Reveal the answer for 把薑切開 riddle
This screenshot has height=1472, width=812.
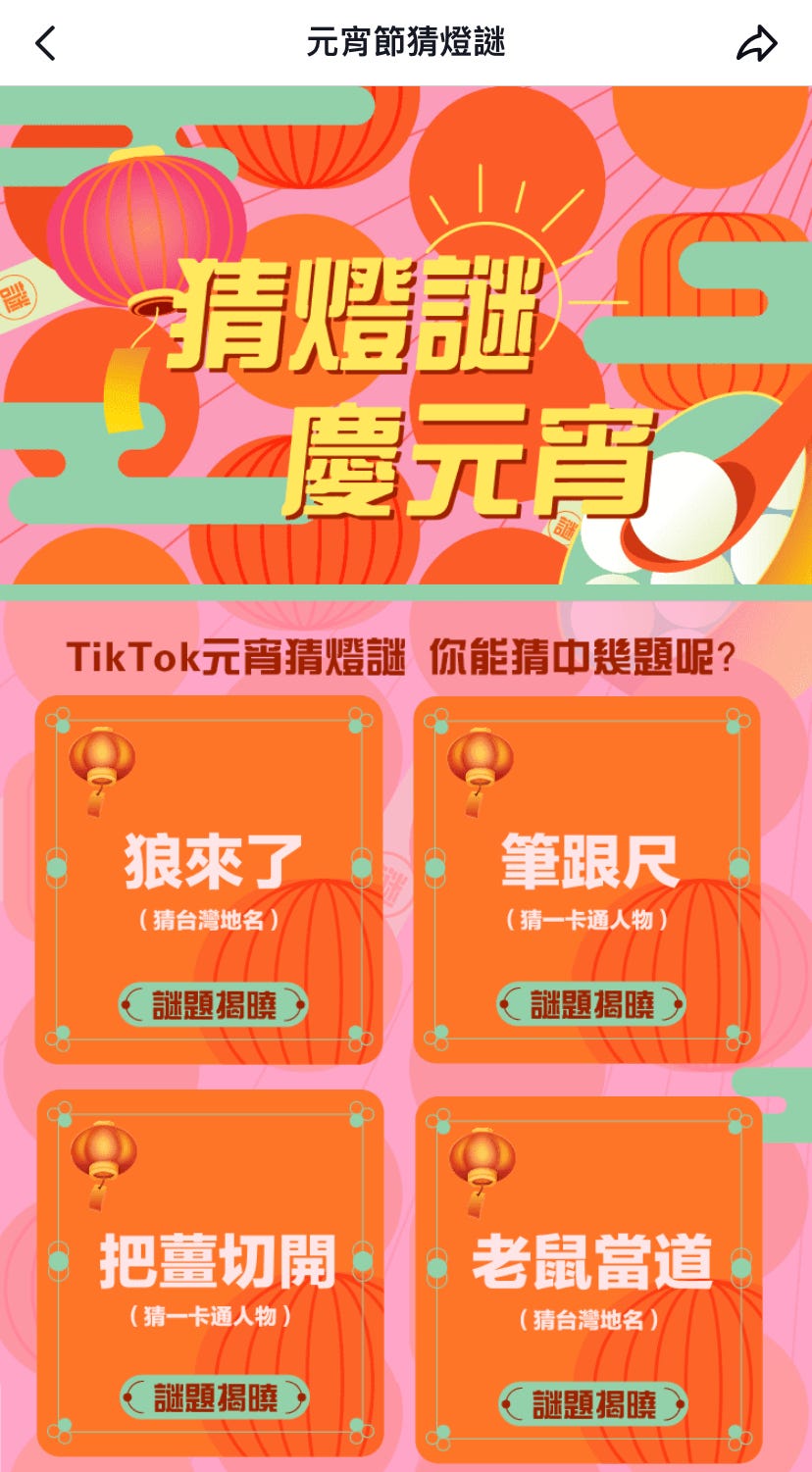coord(214,1397)
